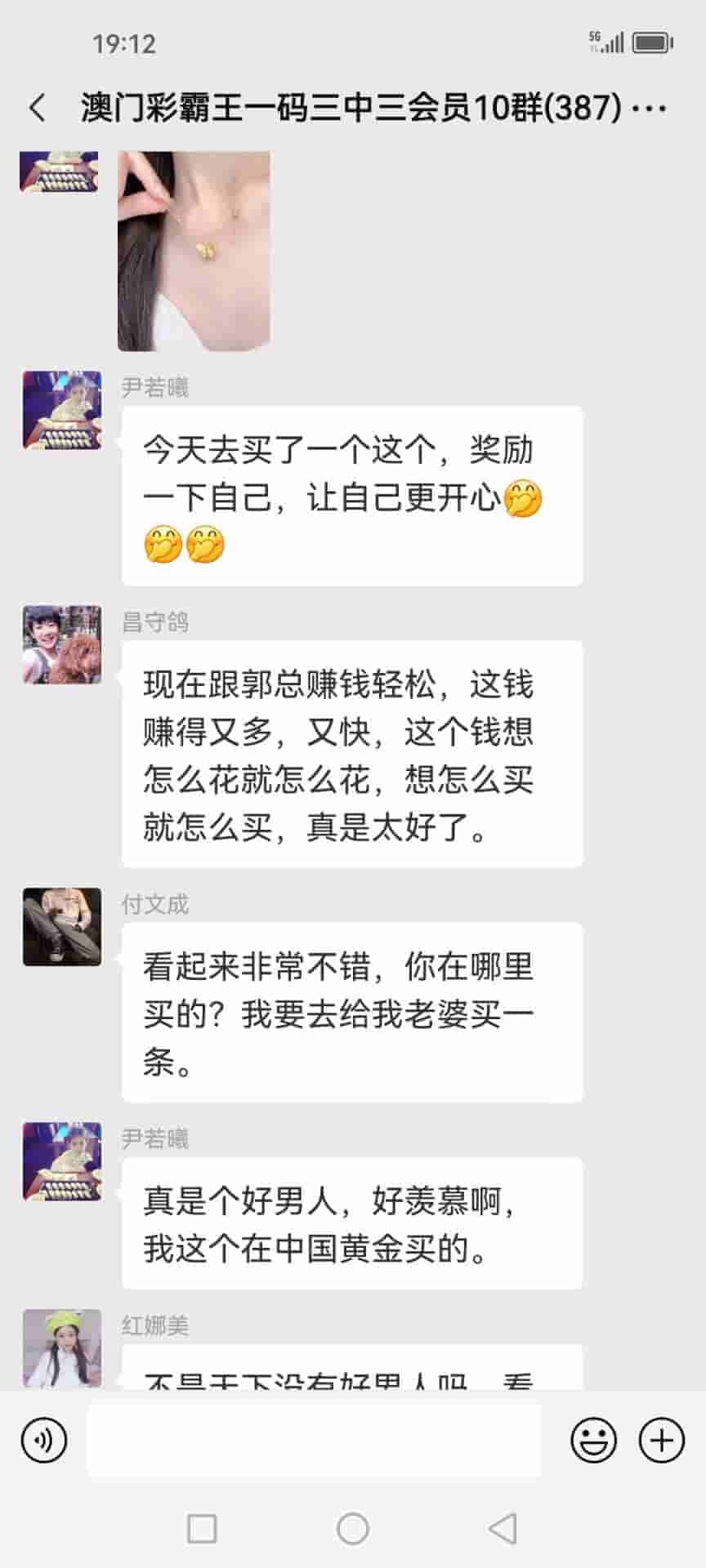Screen dimensions: 706x1568
Task: Open 付文成's profile avatar
Action: click(62, 927)
